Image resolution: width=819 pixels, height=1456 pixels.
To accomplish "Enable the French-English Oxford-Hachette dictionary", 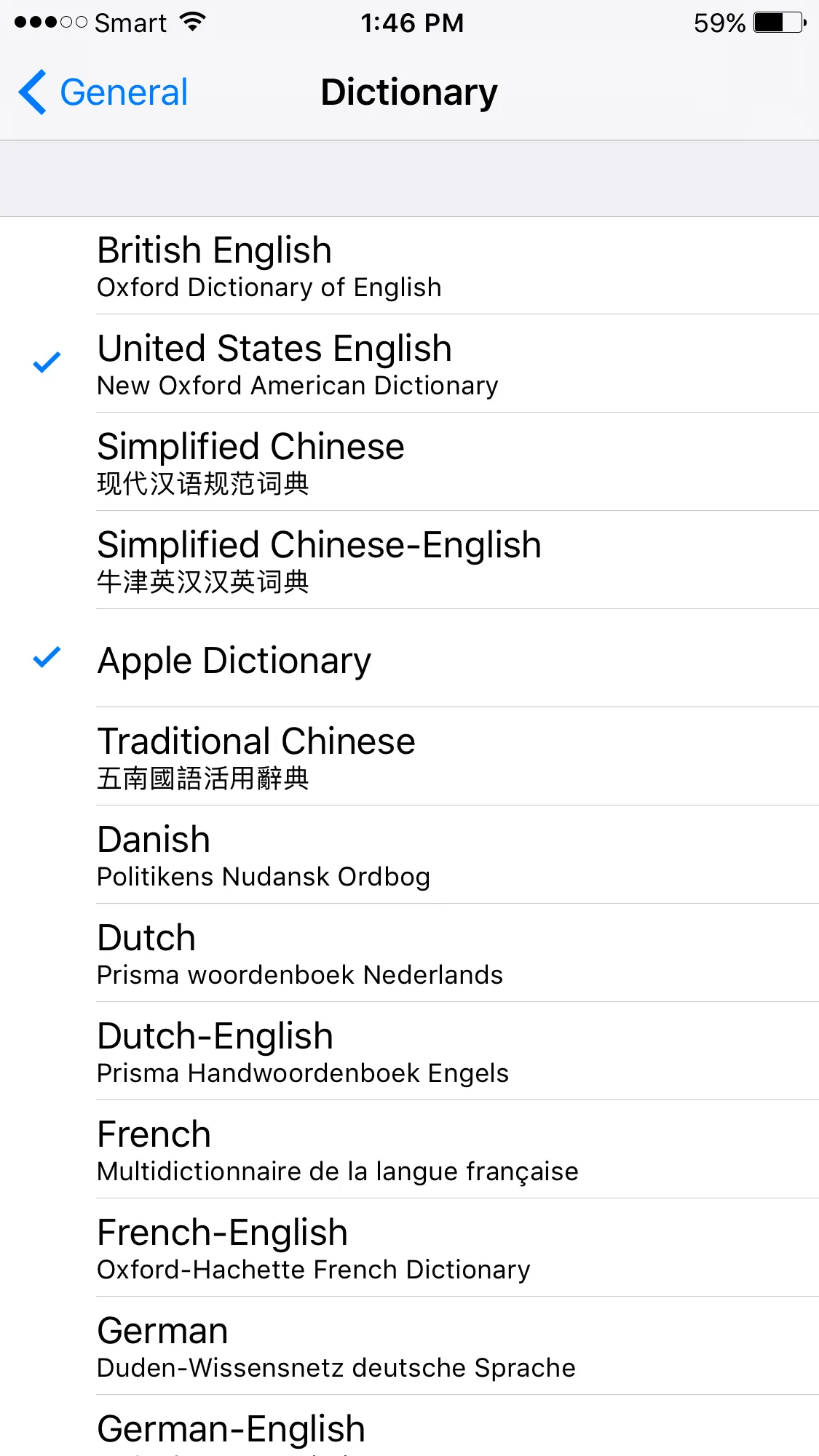I will [409, 1248].
